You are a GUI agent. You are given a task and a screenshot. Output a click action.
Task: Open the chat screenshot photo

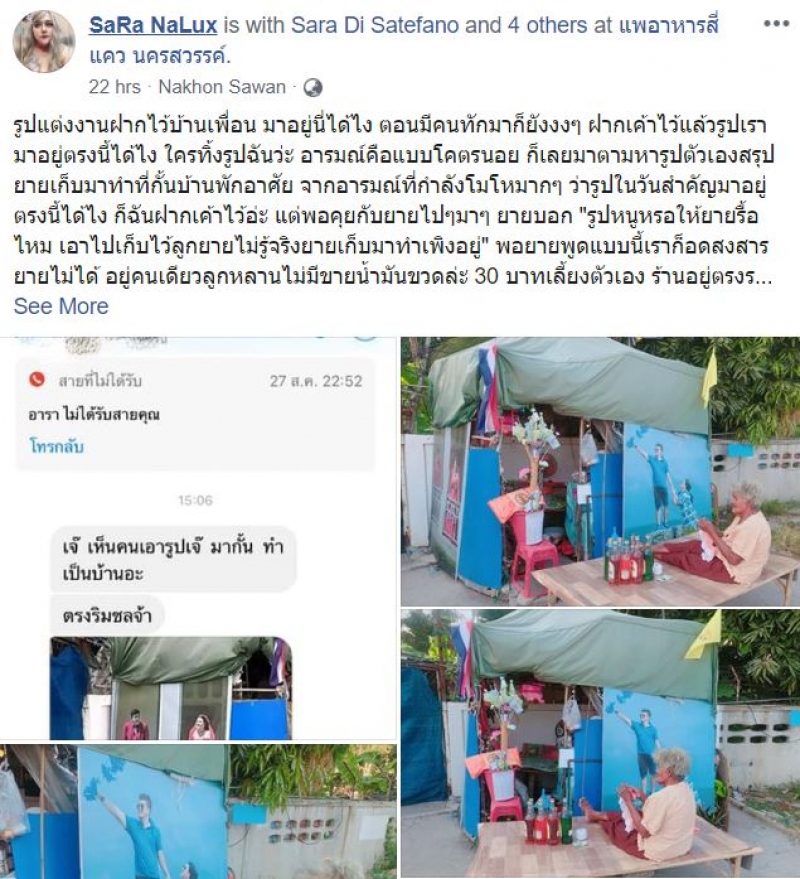coord(198,538)
